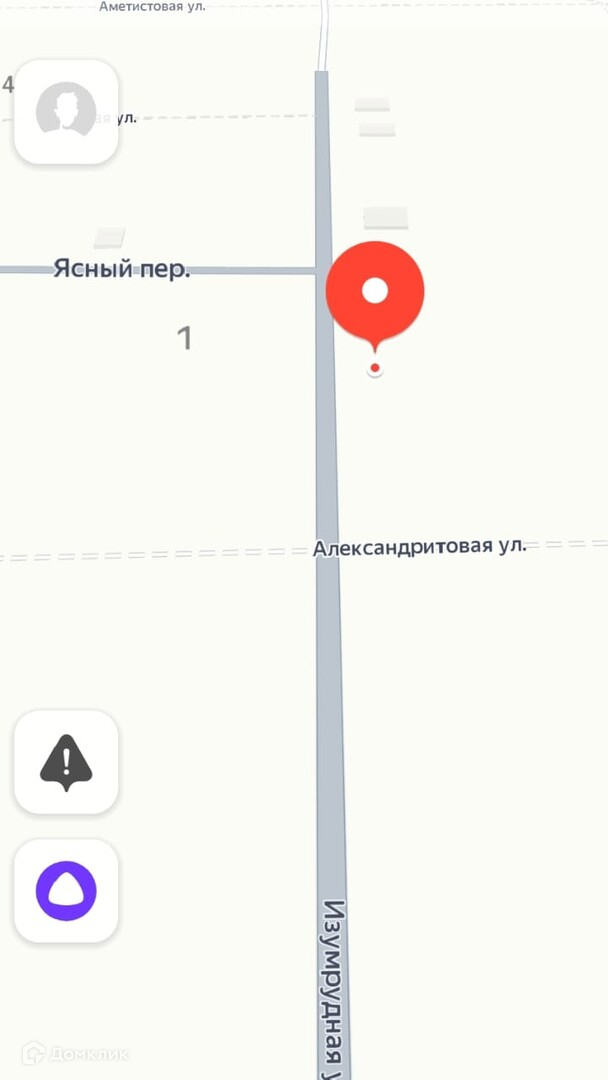Open the profile avatar button
Viewport: 608px width, 1080px height.
point(66,112)
